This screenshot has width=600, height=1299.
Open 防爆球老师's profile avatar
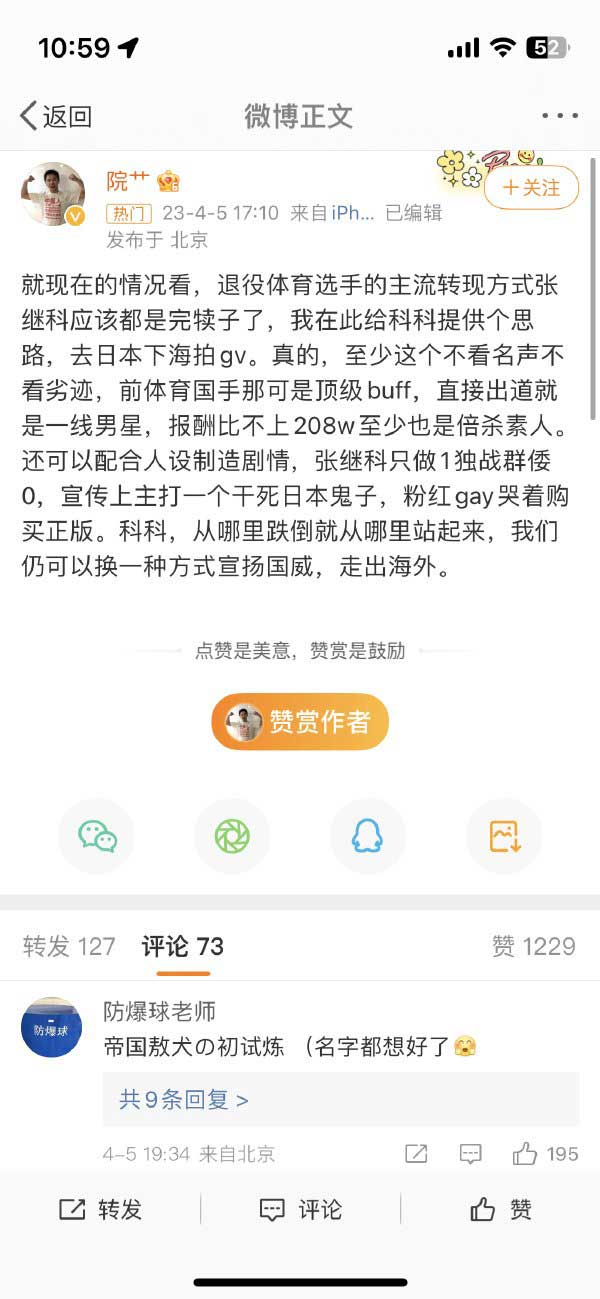point(51,1027)
